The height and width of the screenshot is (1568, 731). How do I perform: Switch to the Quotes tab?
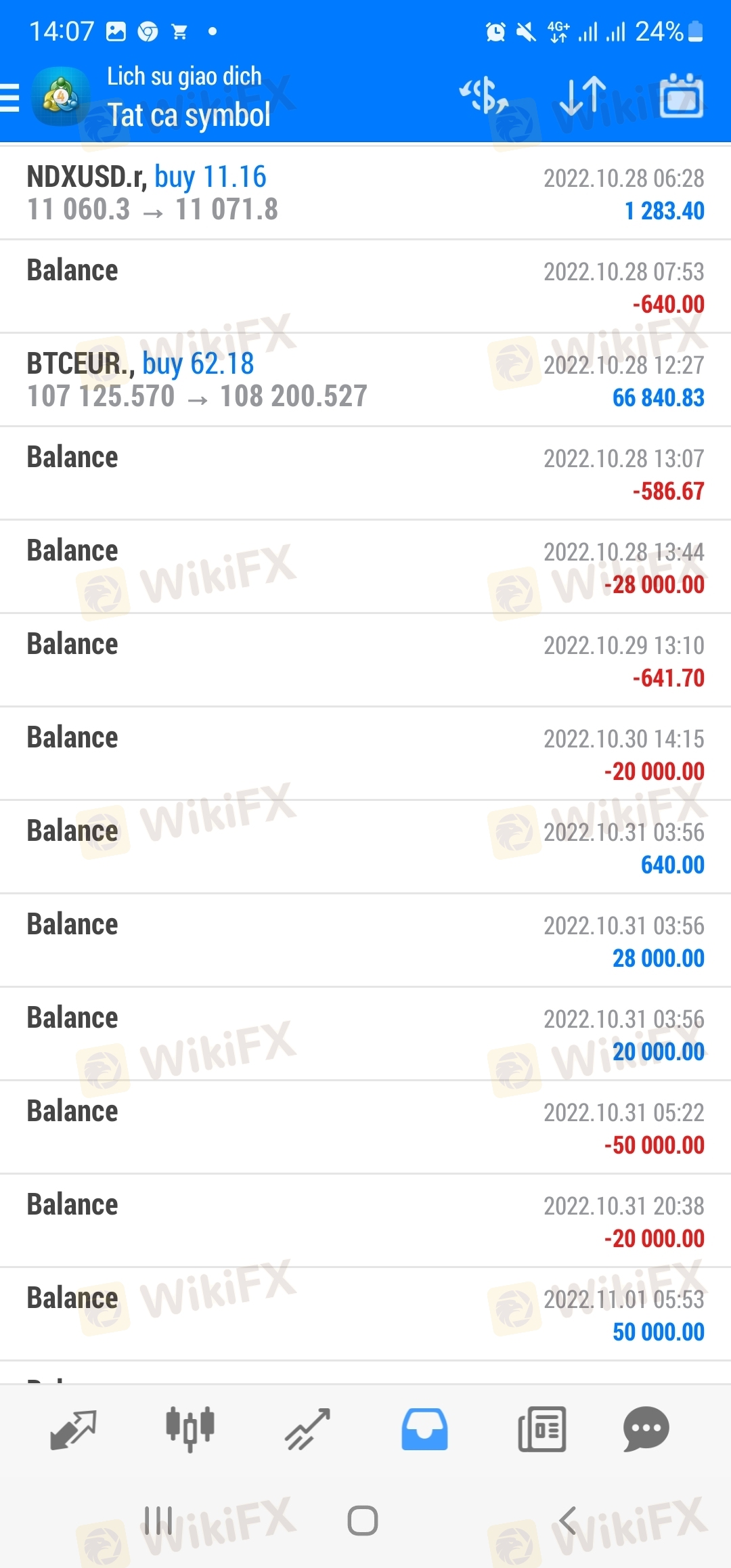coord(73,1429)
